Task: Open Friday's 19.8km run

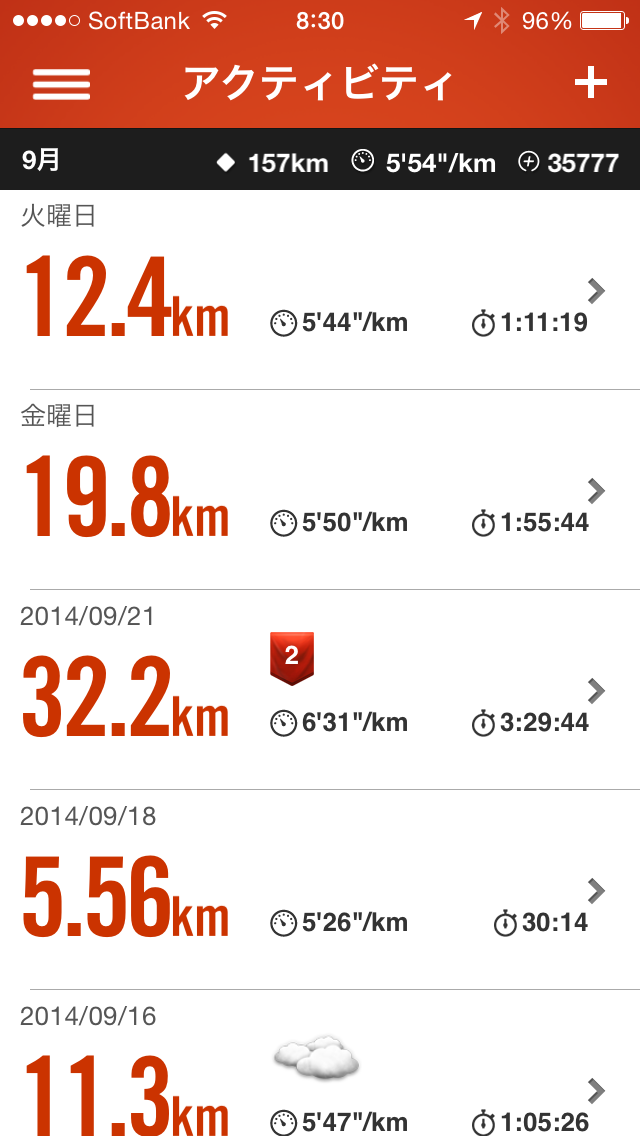Action: pyautogui.click(x=320, y=490)
